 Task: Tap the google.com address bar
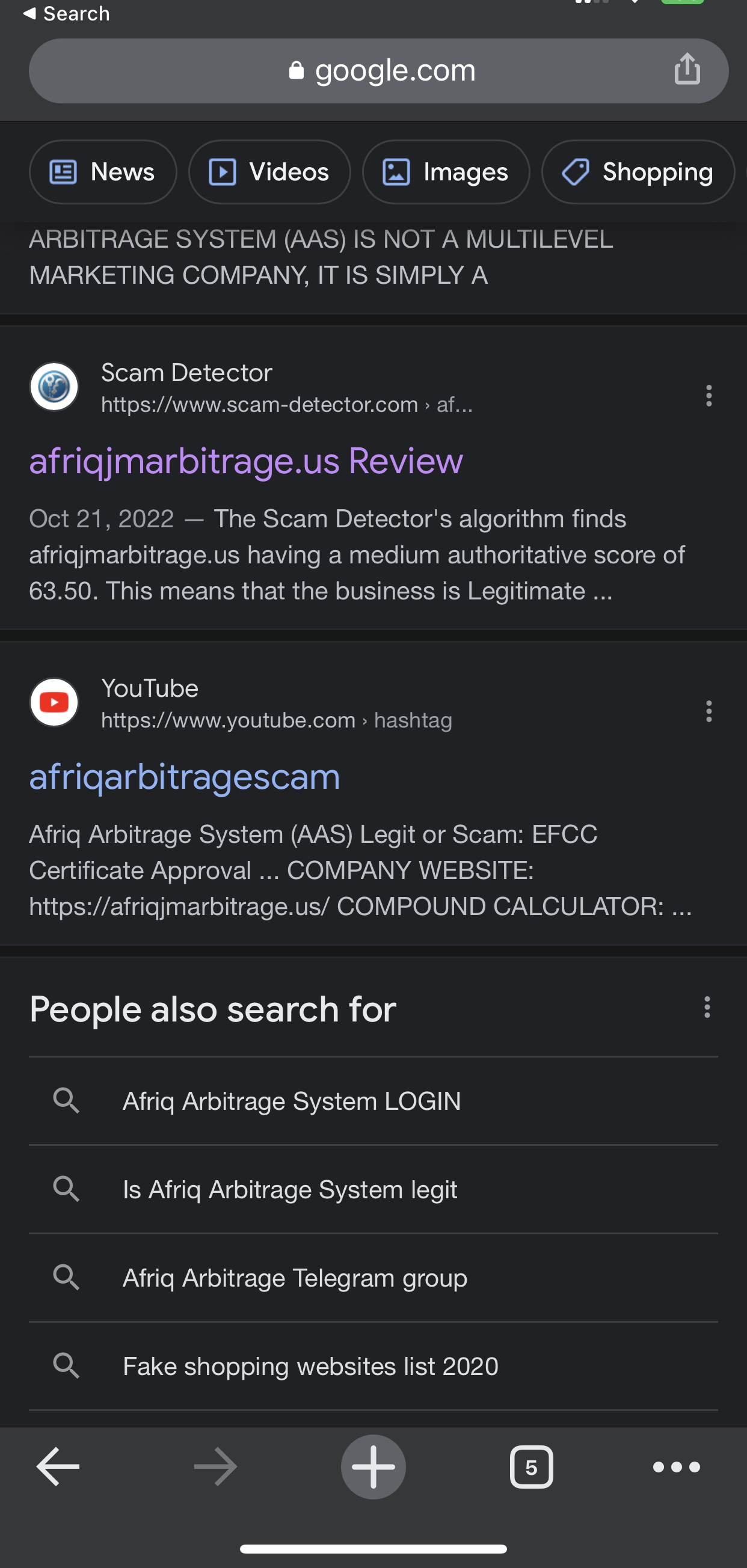[378, 70]
